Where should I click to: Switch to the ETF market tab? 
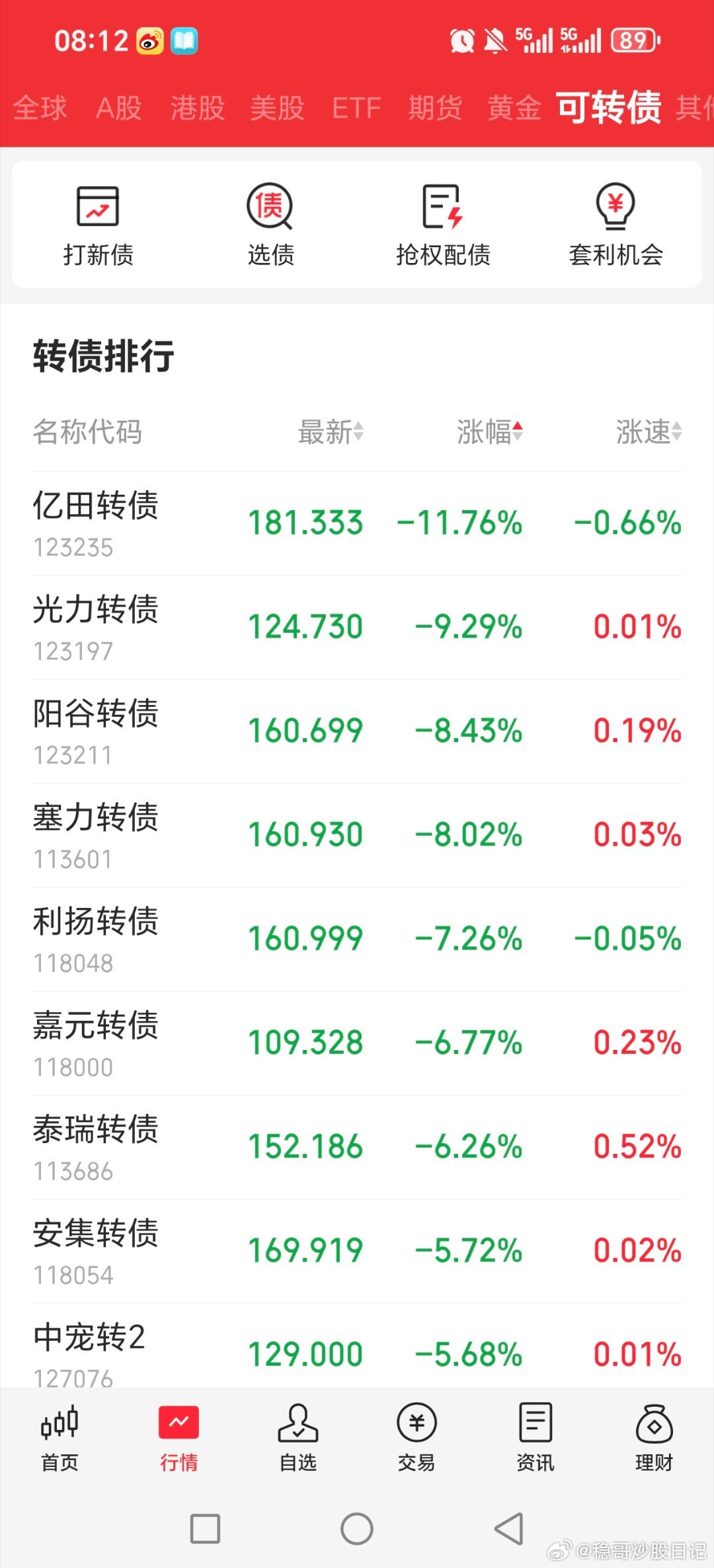(356, 109)
